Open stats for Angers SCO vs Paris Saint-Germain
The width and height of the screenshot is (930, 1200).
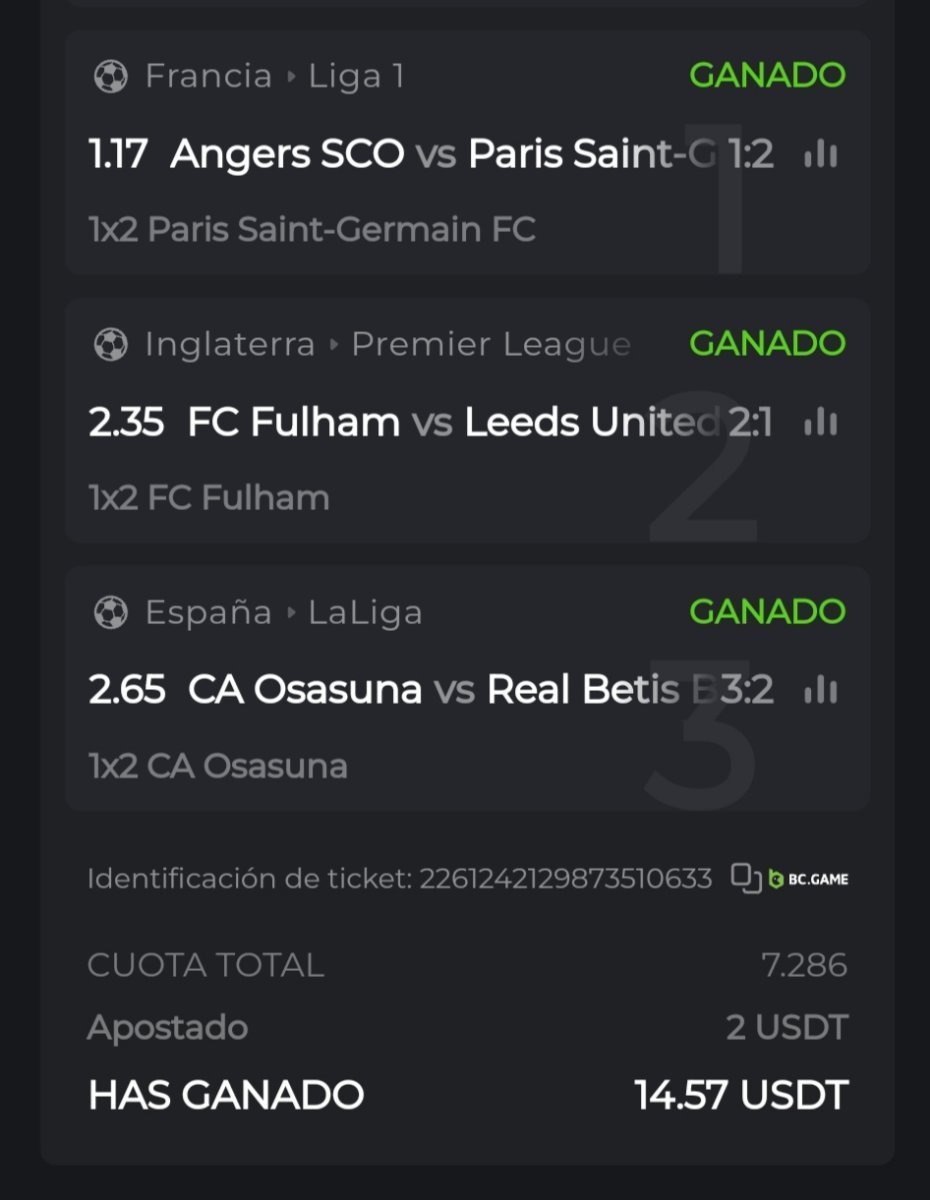[x=821, y=154]
